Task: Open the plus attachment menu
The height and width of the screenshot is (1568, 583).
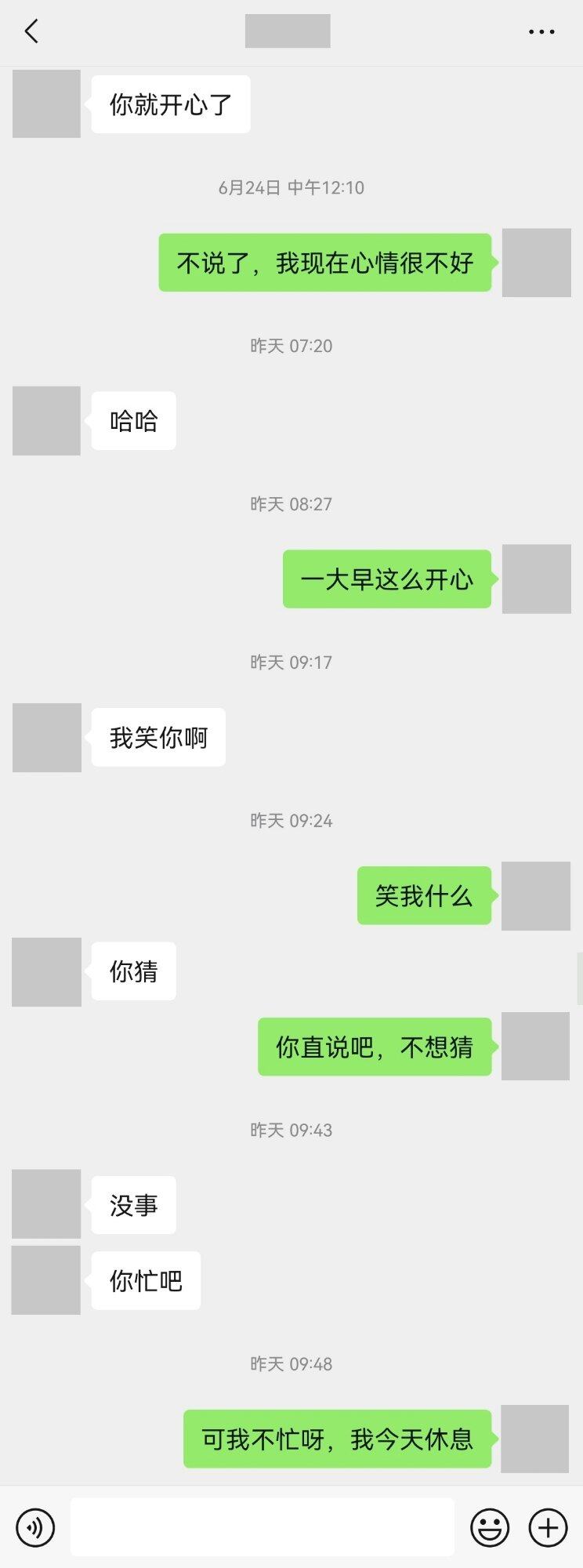Action: click(548, 1527)
